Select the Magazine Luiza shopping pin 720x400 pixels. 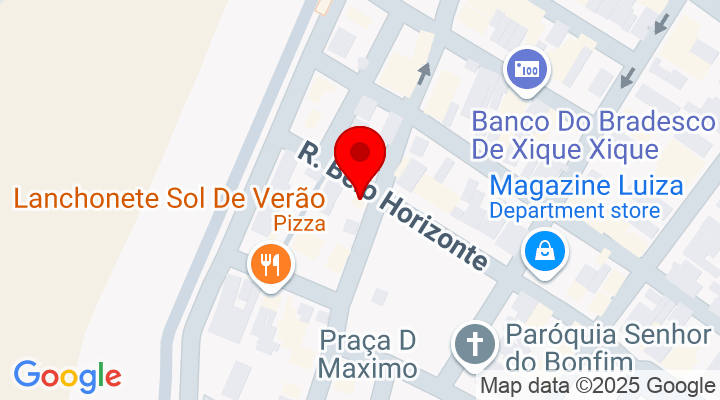(x=546, y=250)
